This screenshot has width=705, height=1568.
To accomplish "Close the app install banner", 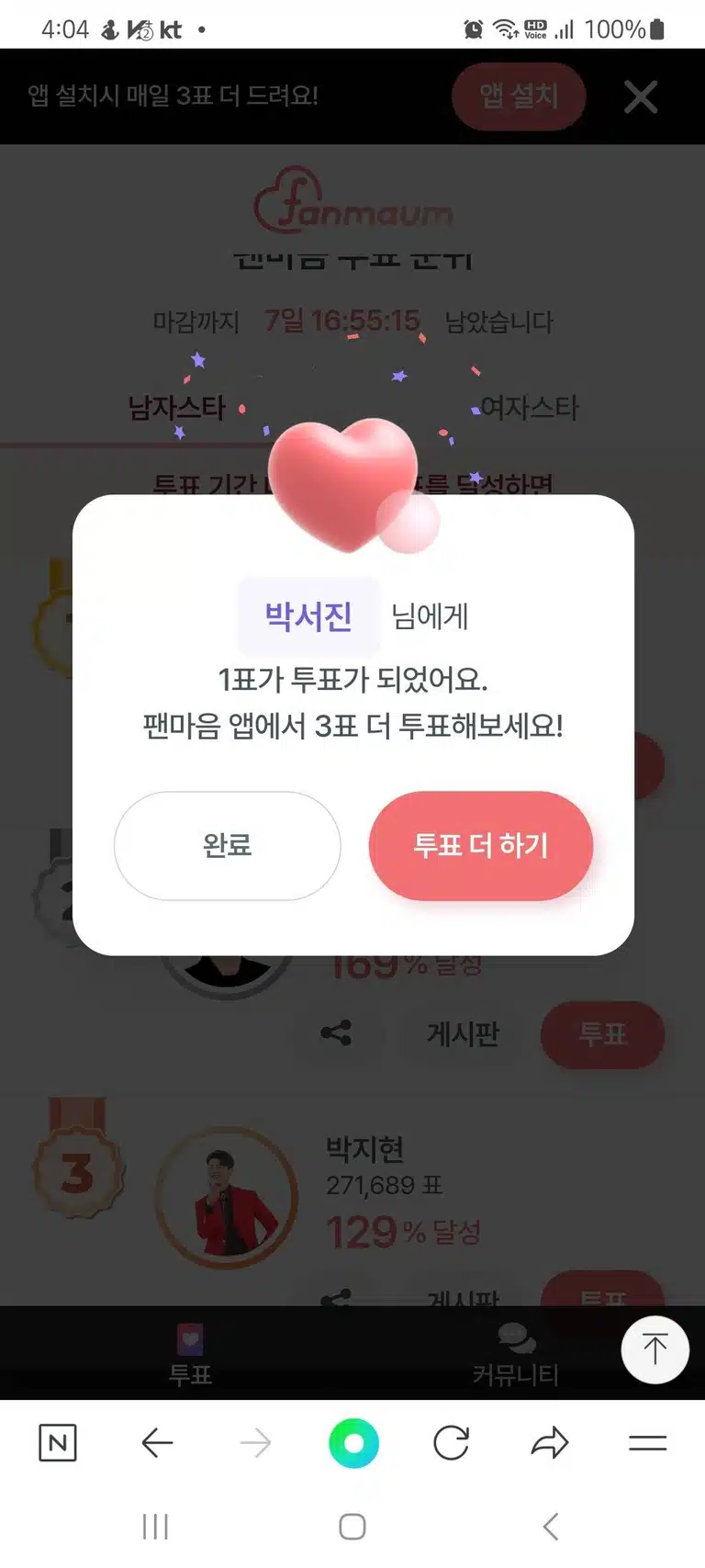I will [x=641, y=96].
